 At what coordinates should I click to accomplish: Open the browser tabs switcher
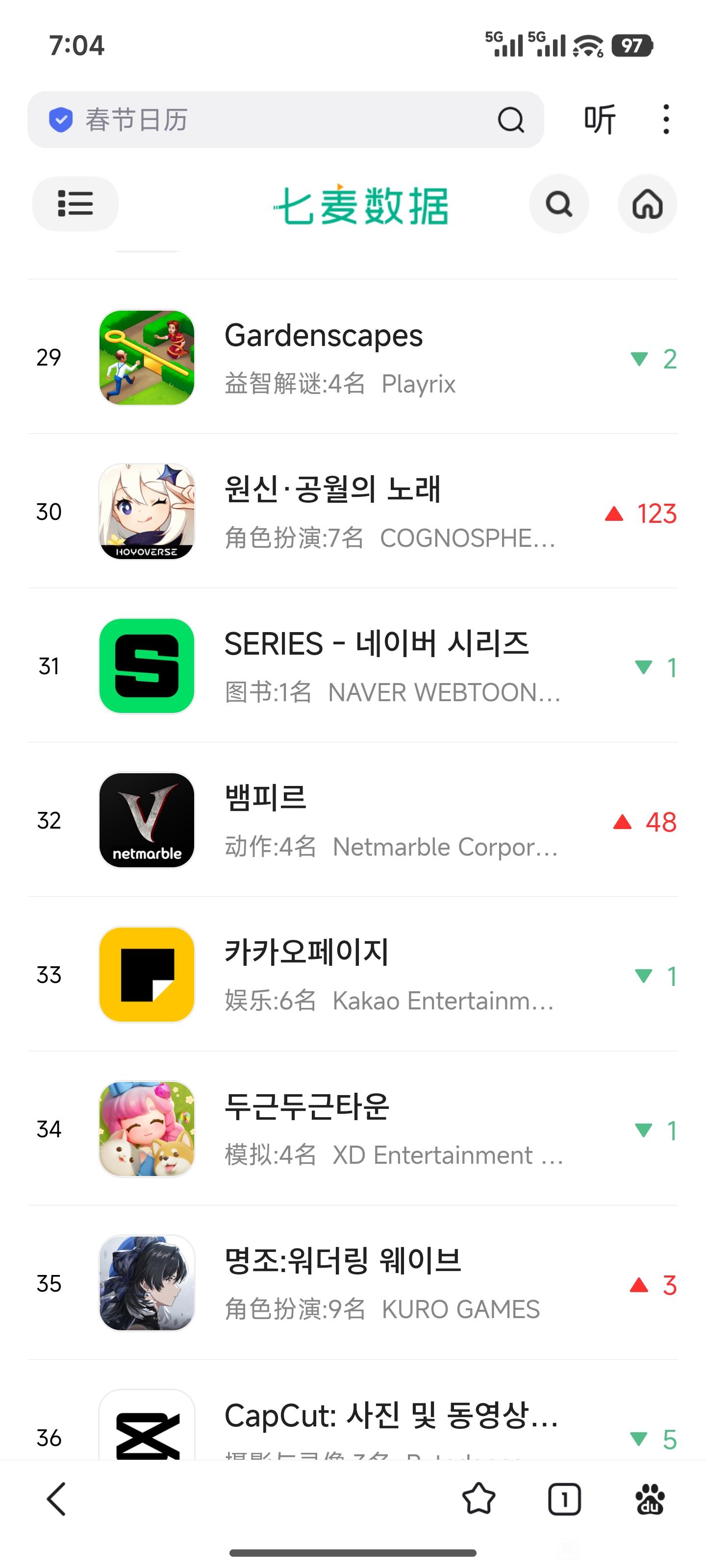tap(564, 1498)
